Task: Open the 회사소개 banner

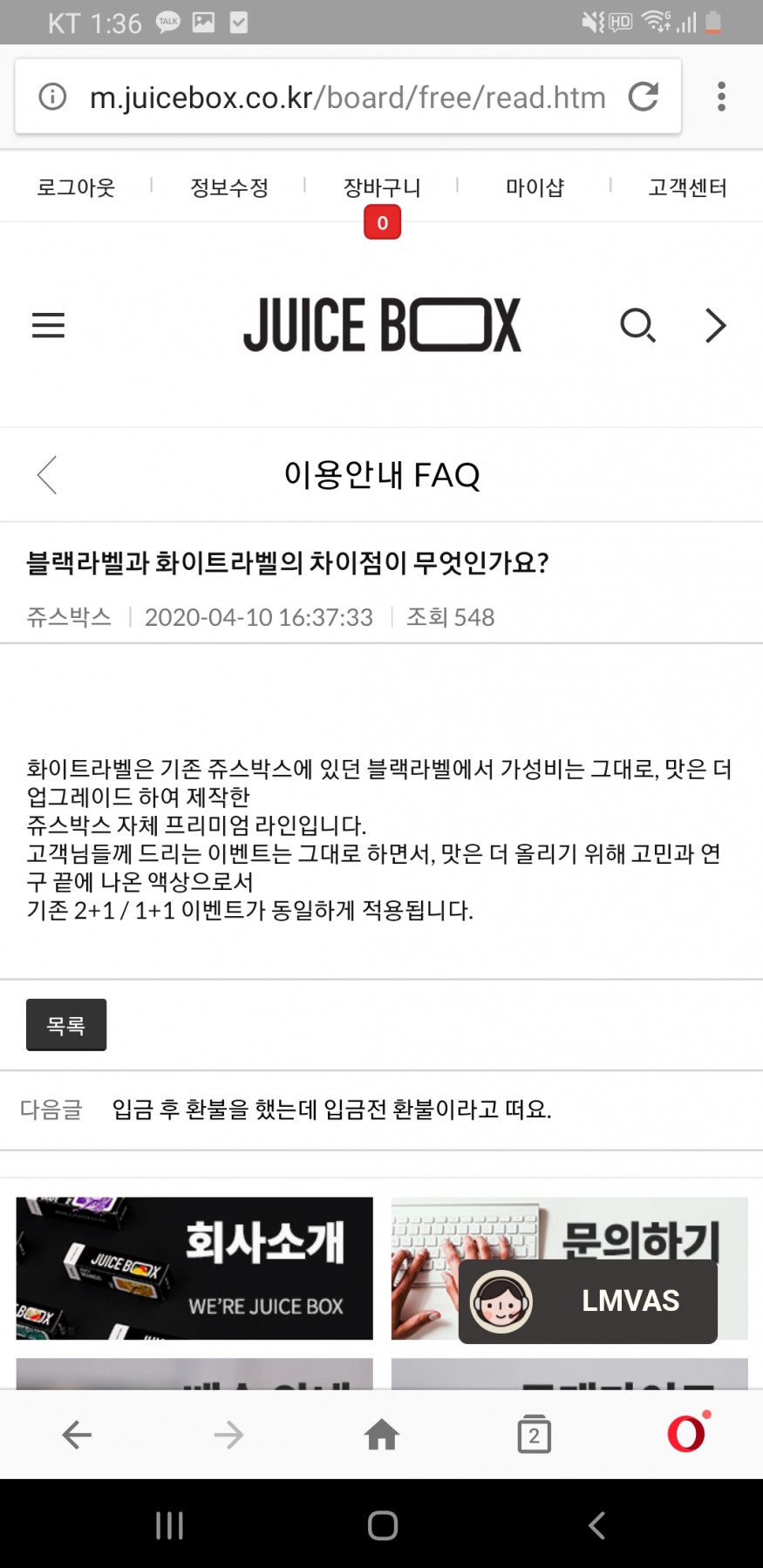Action: click(x=194, y=1268)
